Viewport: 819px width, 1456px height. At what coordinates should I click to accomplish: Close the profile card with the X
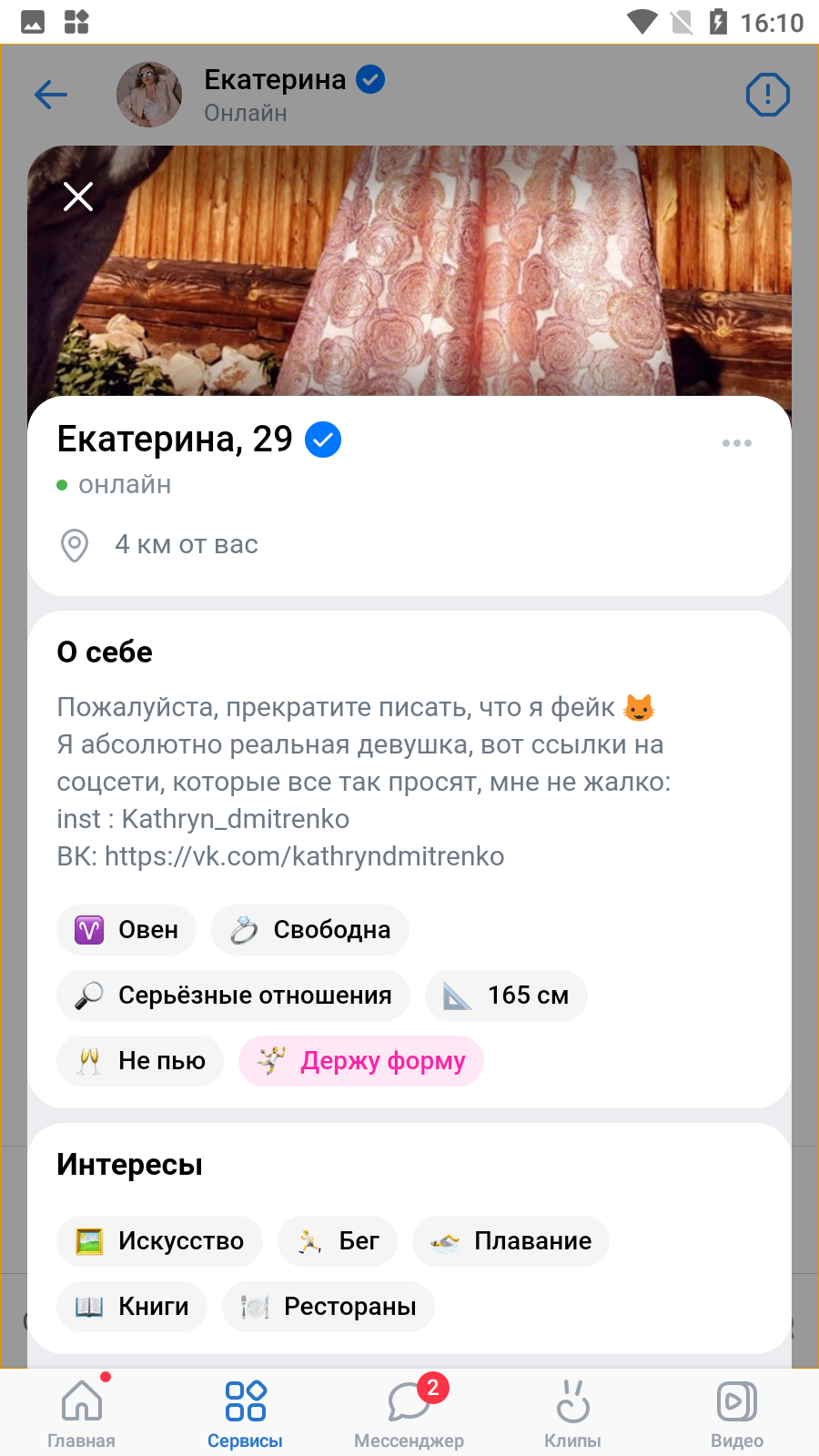(78, 196)
